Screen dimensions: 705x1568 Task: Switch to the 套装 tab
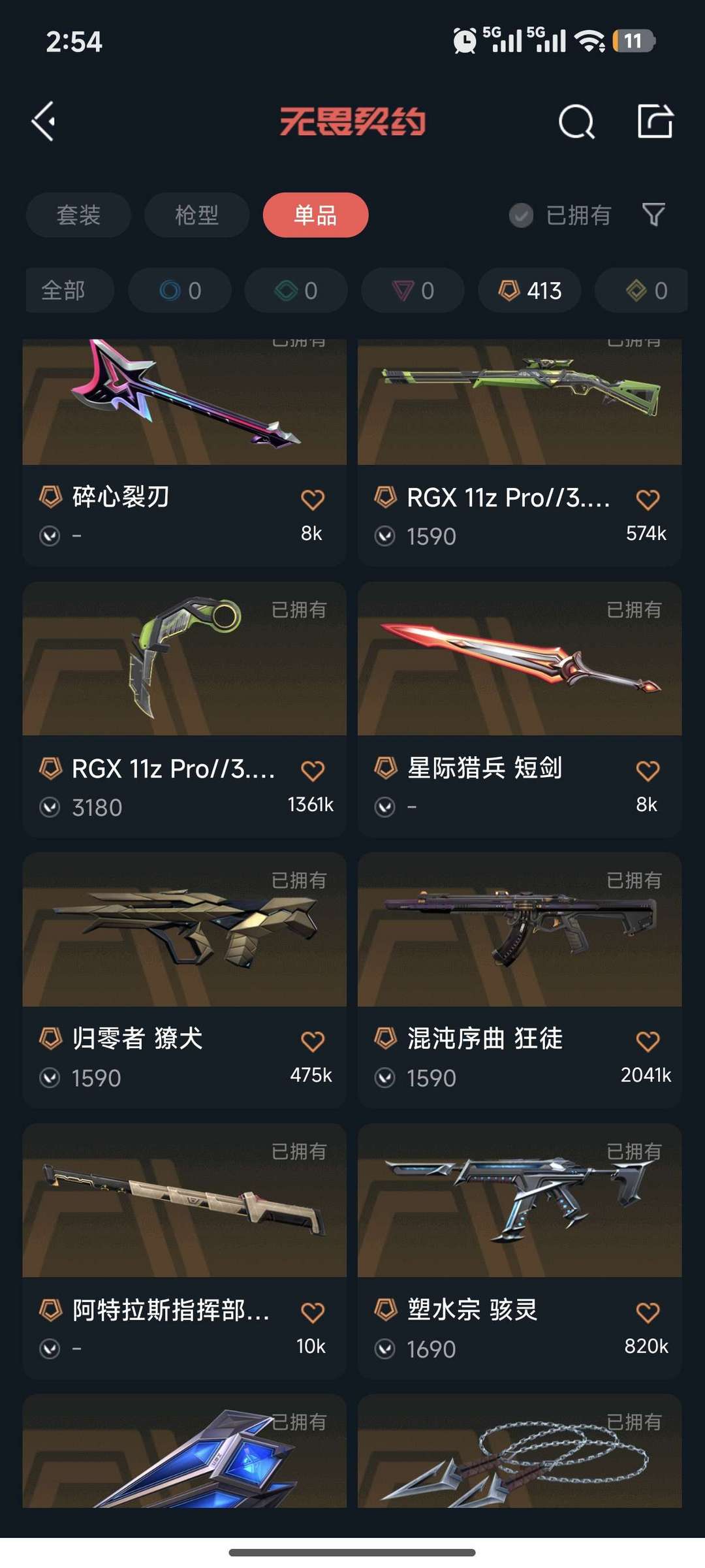click(x=78, y=215)
